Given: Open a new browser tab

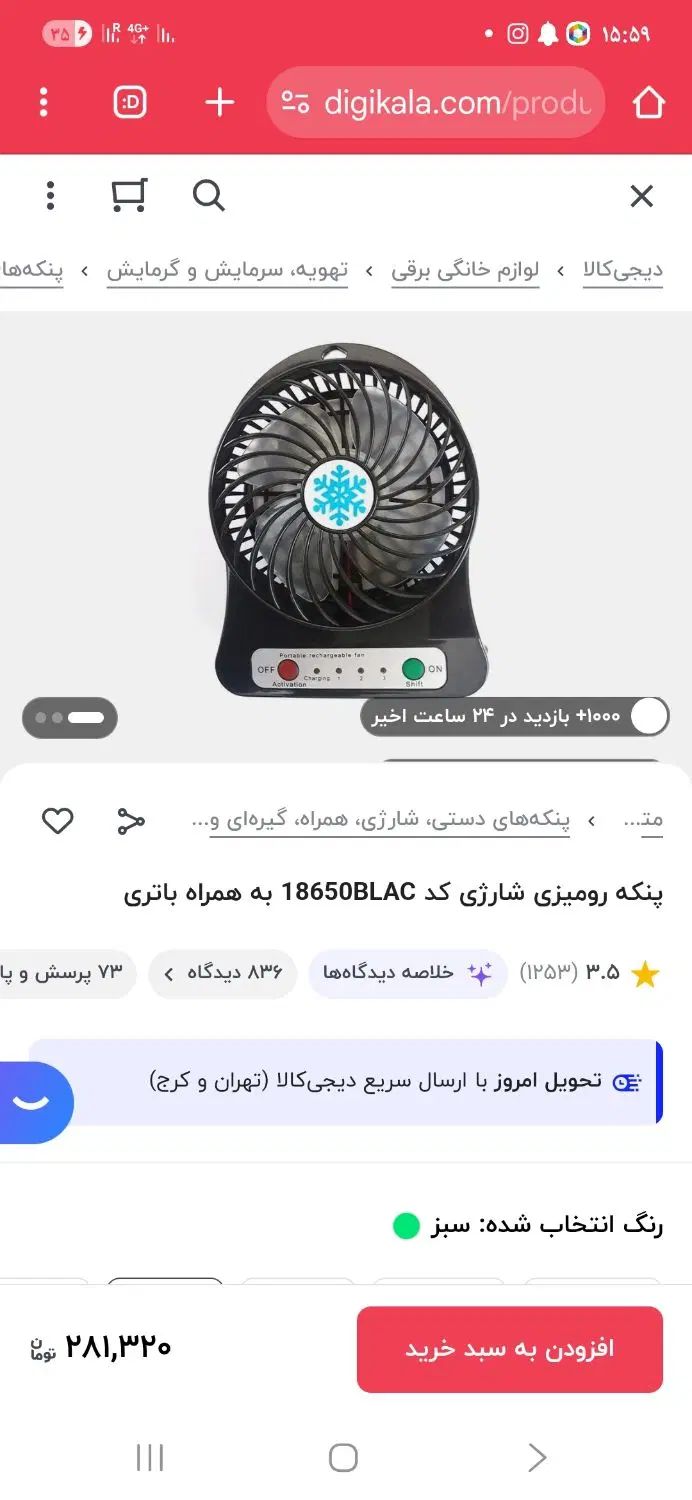Looking at the screenshot, I should [219, 102].
